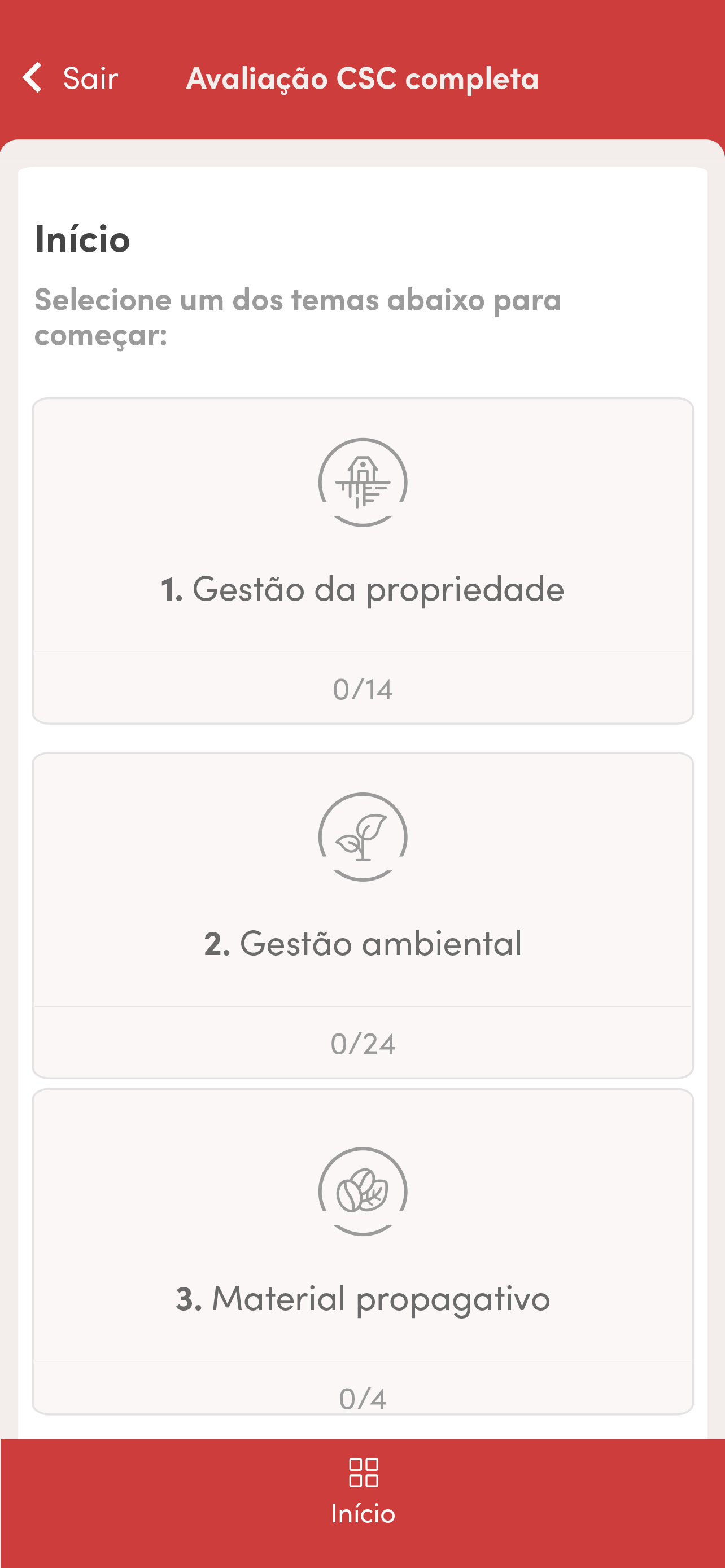Select the Gestão ambiental theme card
The image size is (725, 1568).
coord(363,915)
